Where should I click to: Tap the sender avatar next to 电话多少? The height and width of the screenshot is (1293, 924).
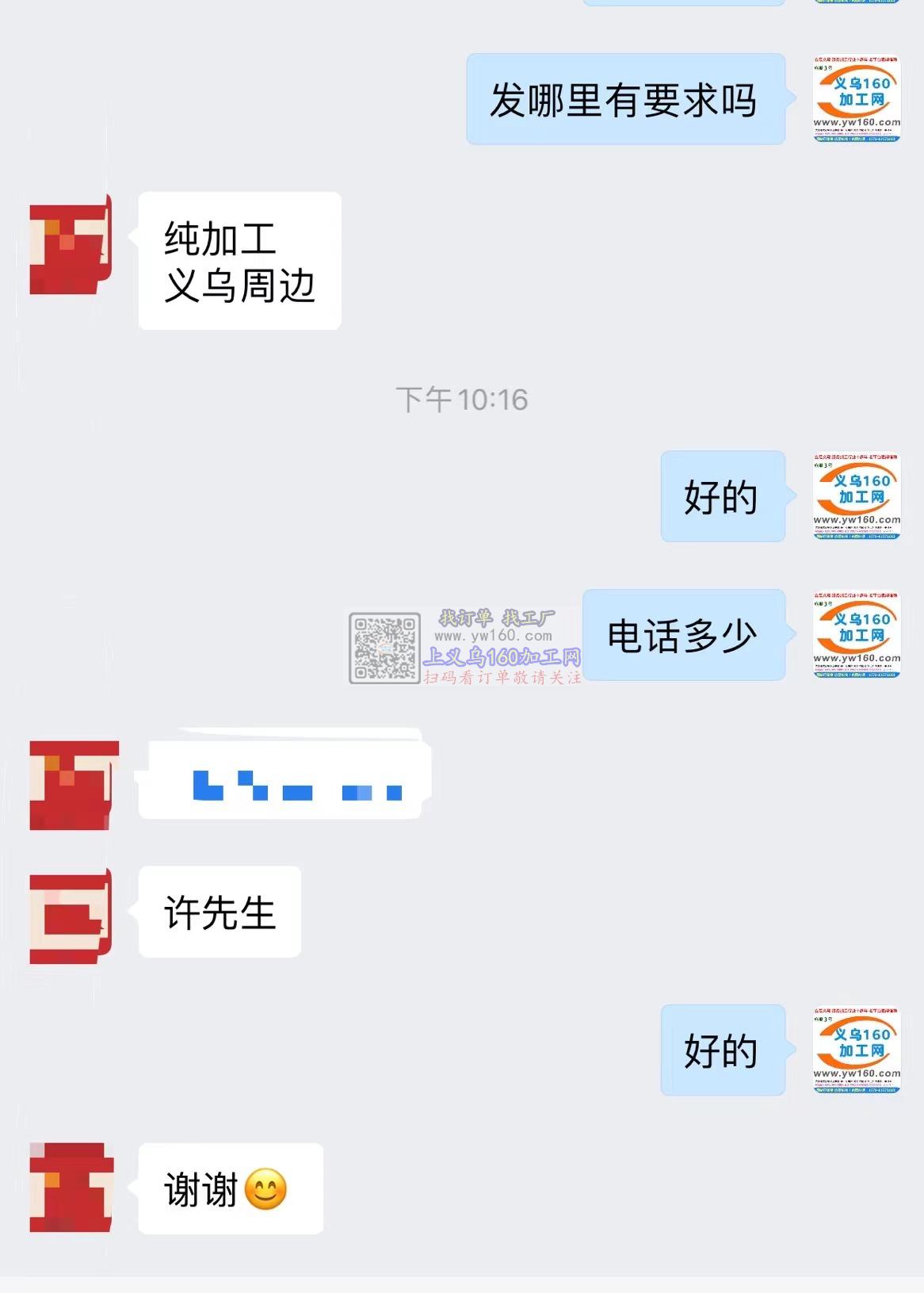coord(856,634)
